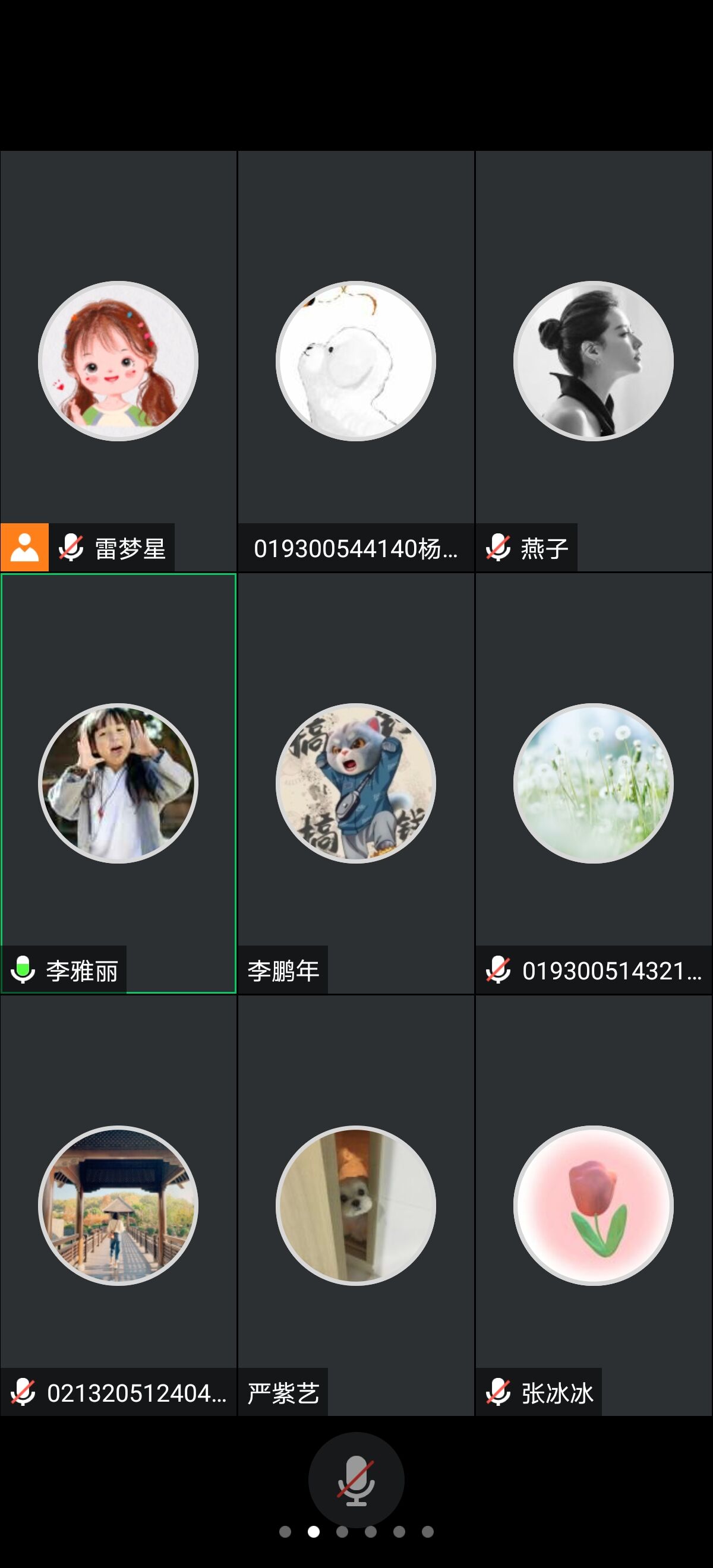This screenshot has height=1568, width=713.
Task: Select participant tile 021320512404
Action: (118, 1205)
